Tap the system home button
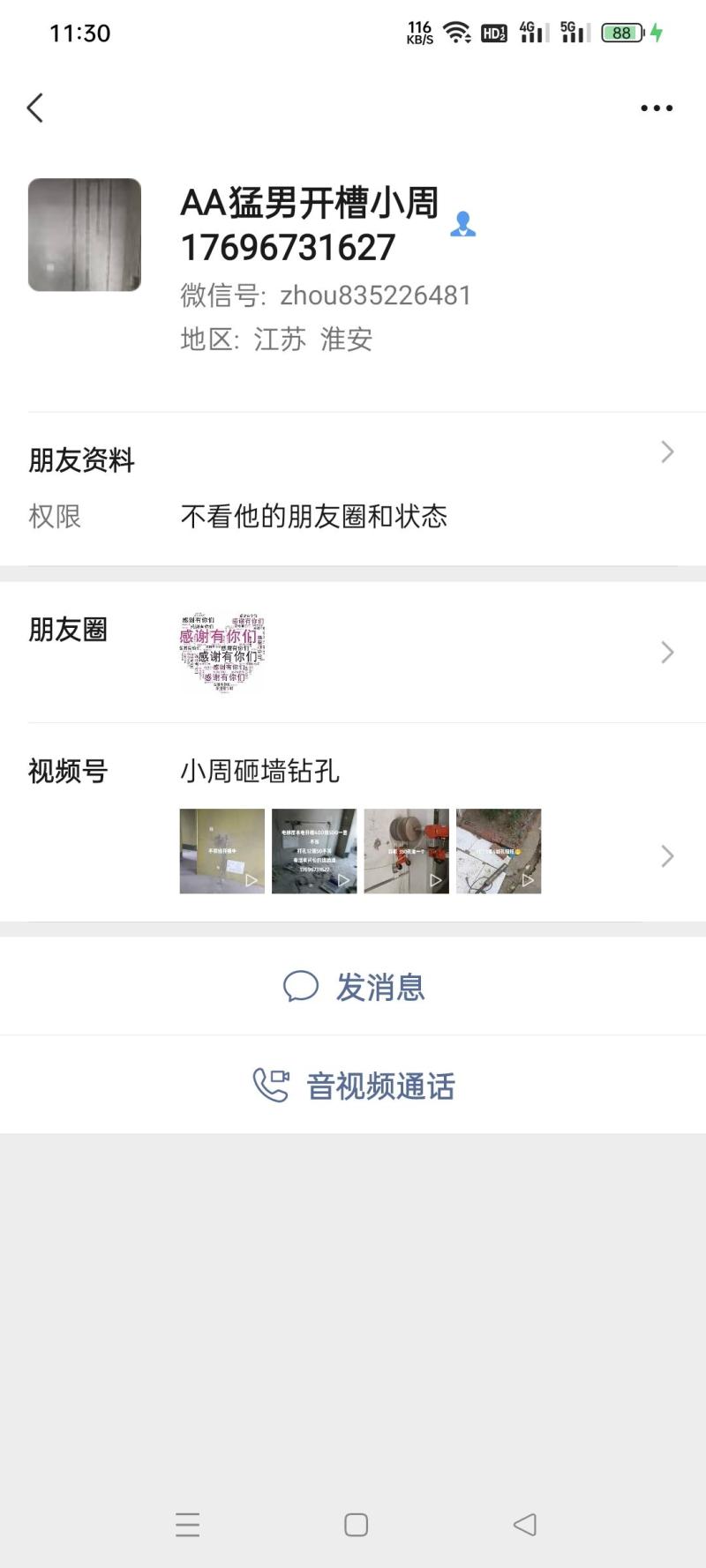The image size is (706, 1568). click(x=356, y=1525)
